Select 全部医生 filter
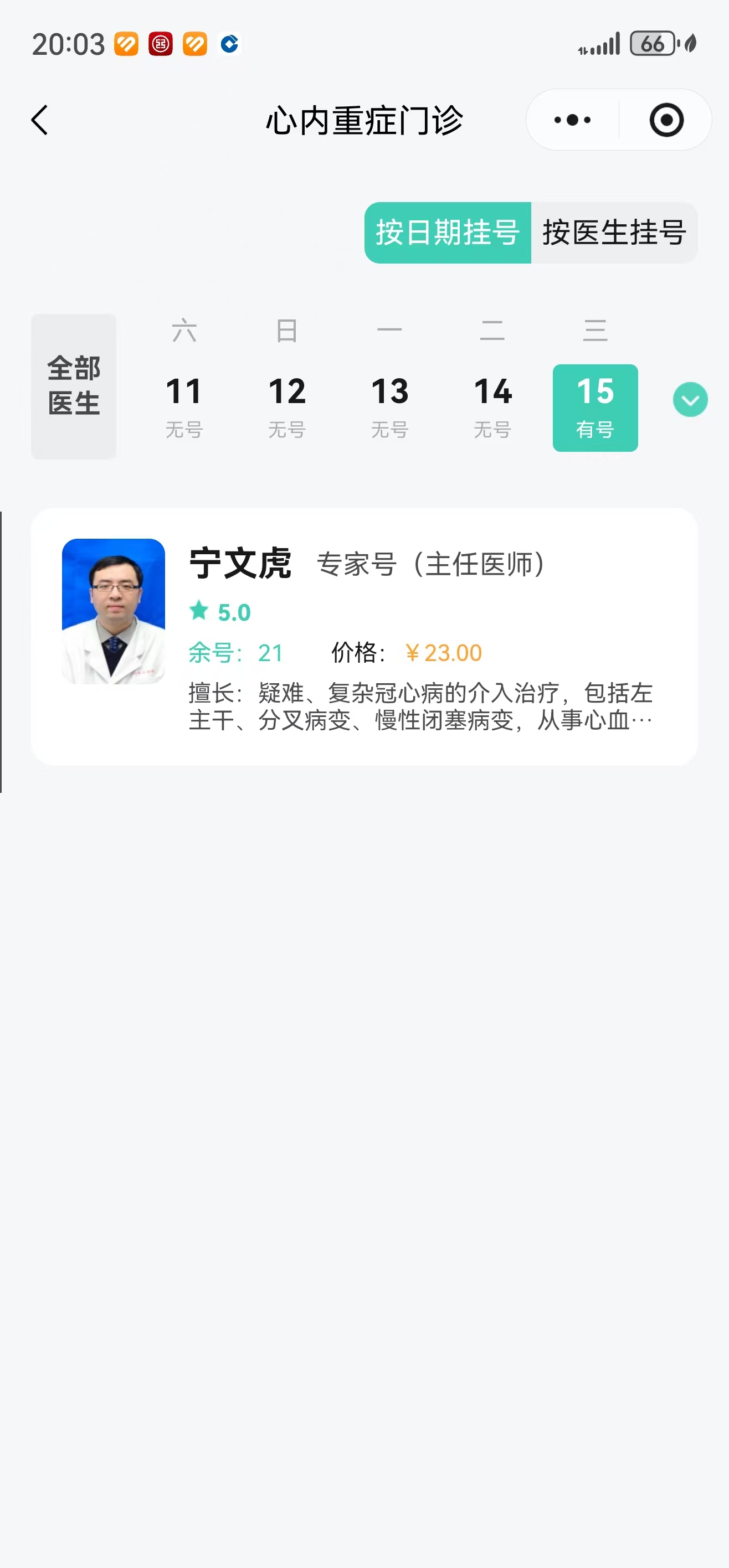The width and height of the screenshot is (729, 1568). pos(74,386)
